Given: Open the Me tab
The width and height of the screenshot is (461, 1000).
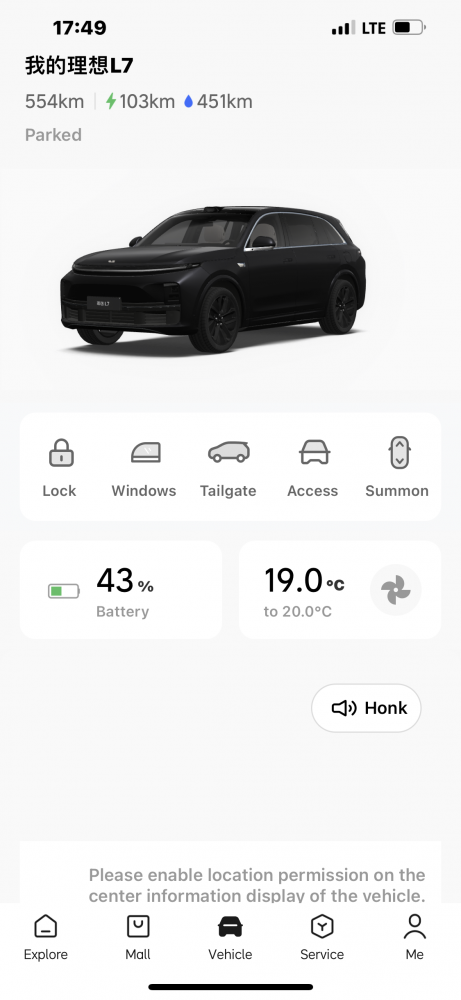Looking at the screenshot, I should pyautogui.click(x=414, y=938).
